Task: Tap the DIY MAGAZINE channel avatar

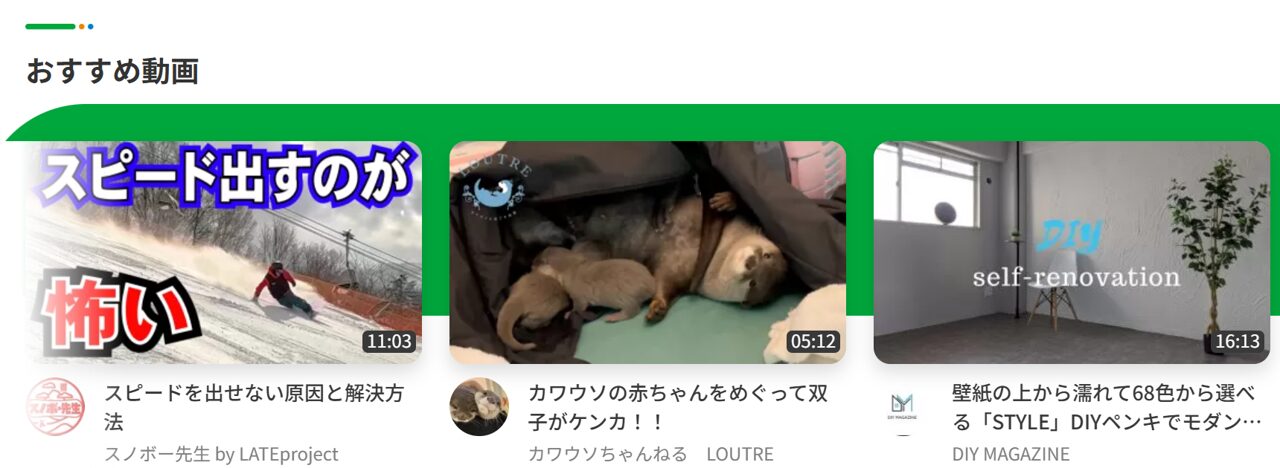Action: [x=902, y=407]
